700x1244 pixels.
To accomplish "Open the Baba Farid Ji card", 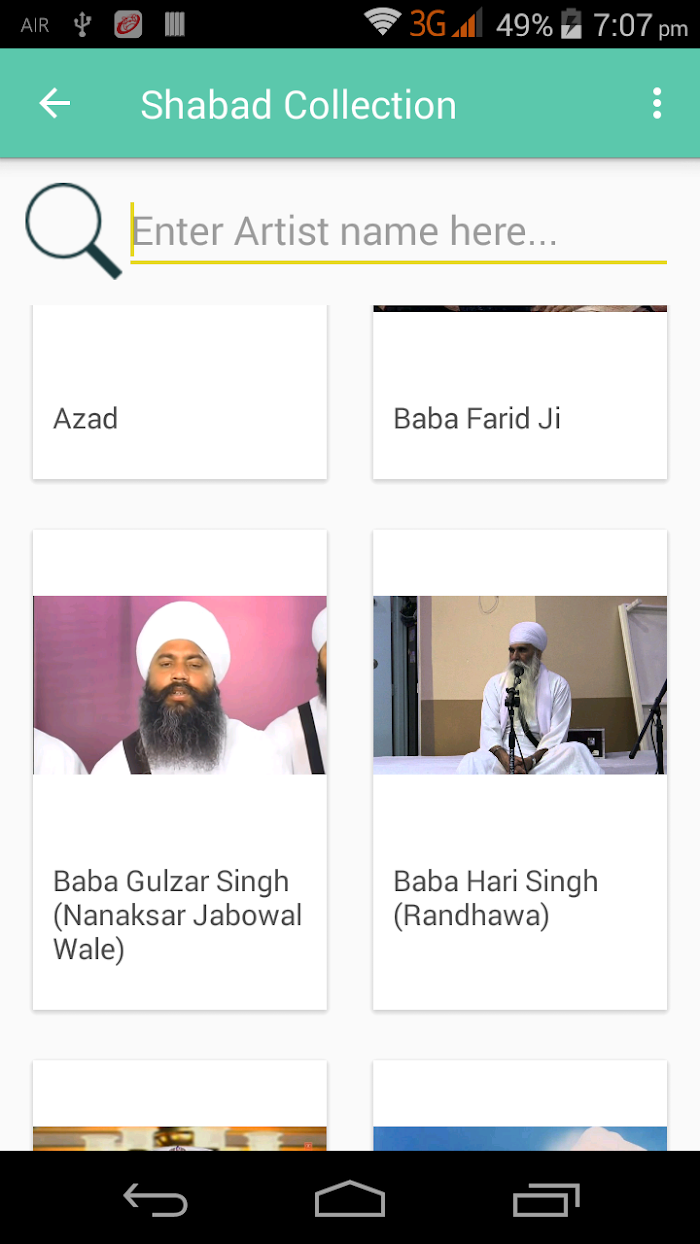I will pos(520,392).
